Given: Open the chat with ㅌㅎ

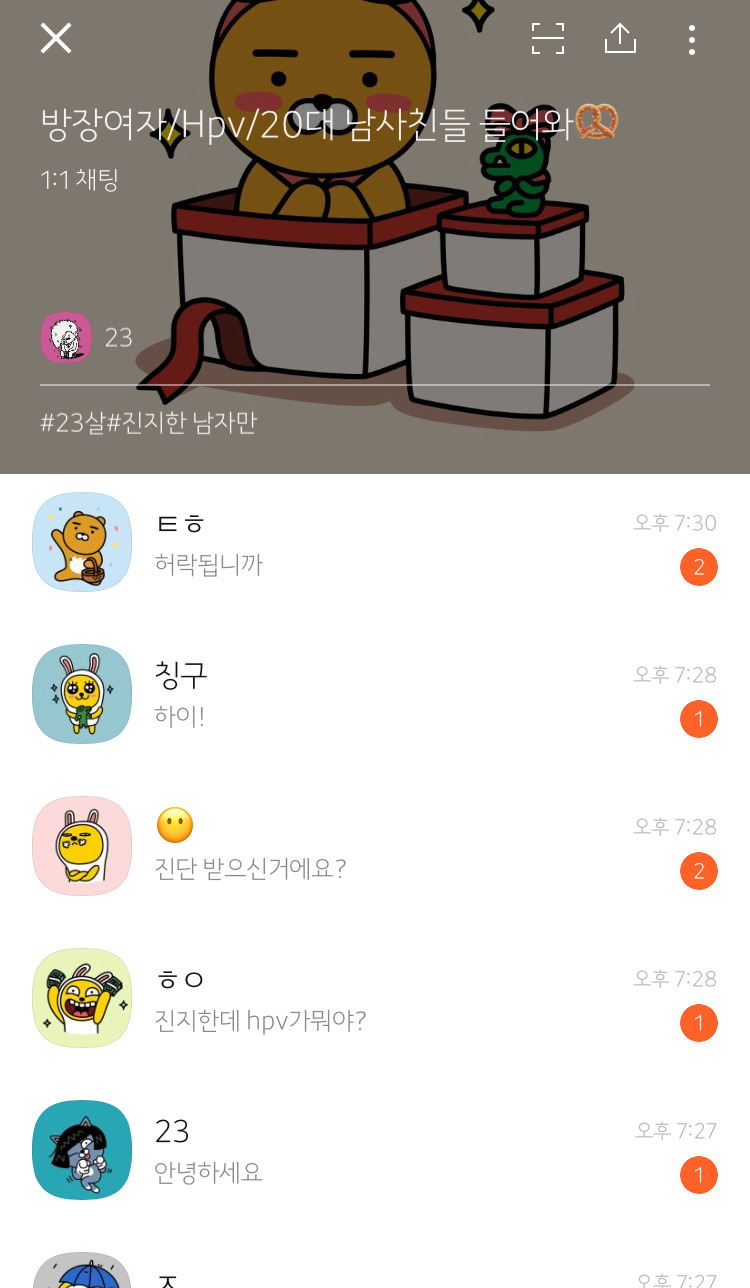Looking at the screenshot, I should [x=375, y=543].
